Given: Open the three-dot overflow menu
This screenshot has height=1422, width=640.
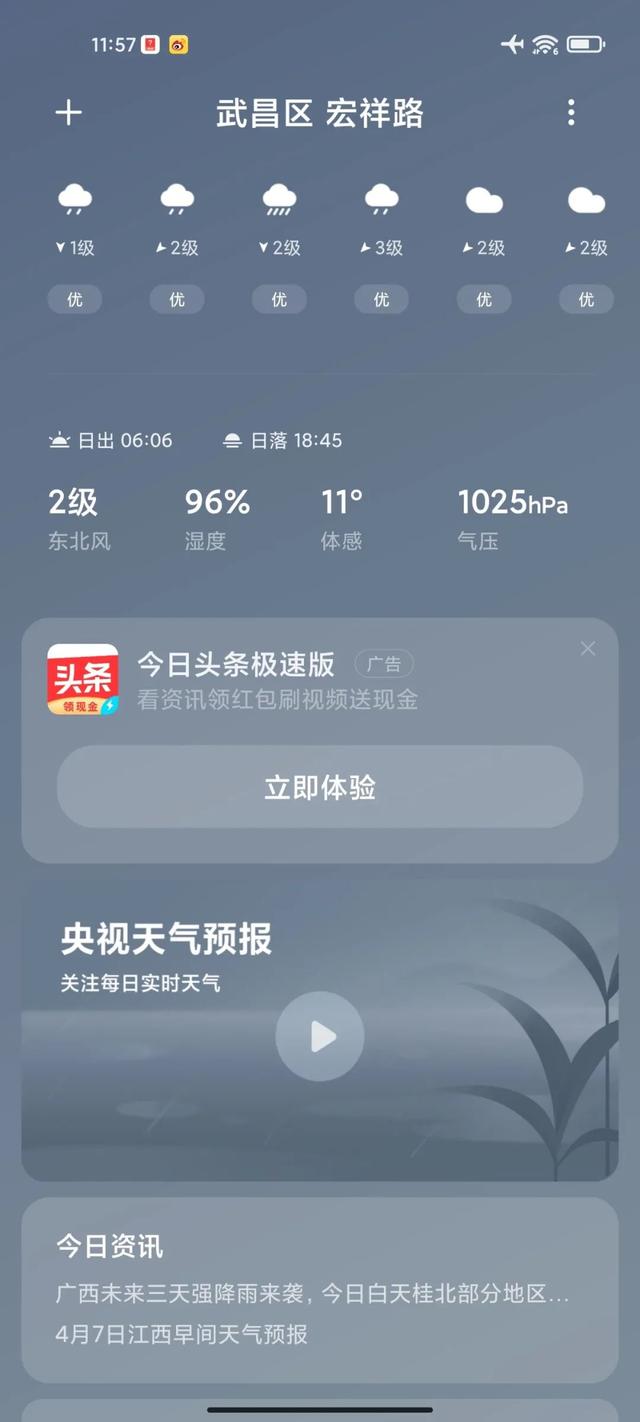Looking at the screenshot, I should [571, 112].
